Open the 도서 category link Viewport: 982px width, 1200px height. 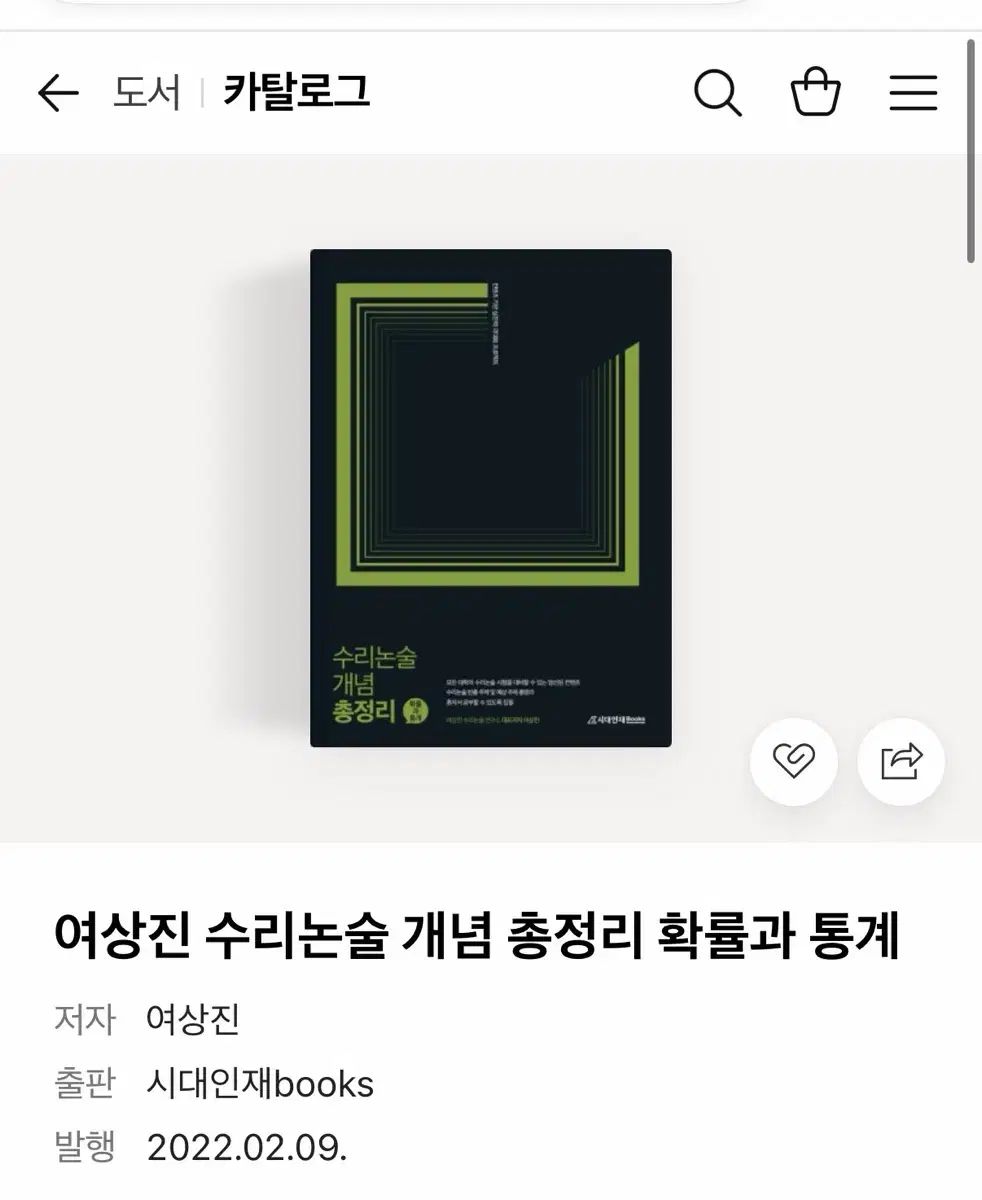click(x=146, y=93)
